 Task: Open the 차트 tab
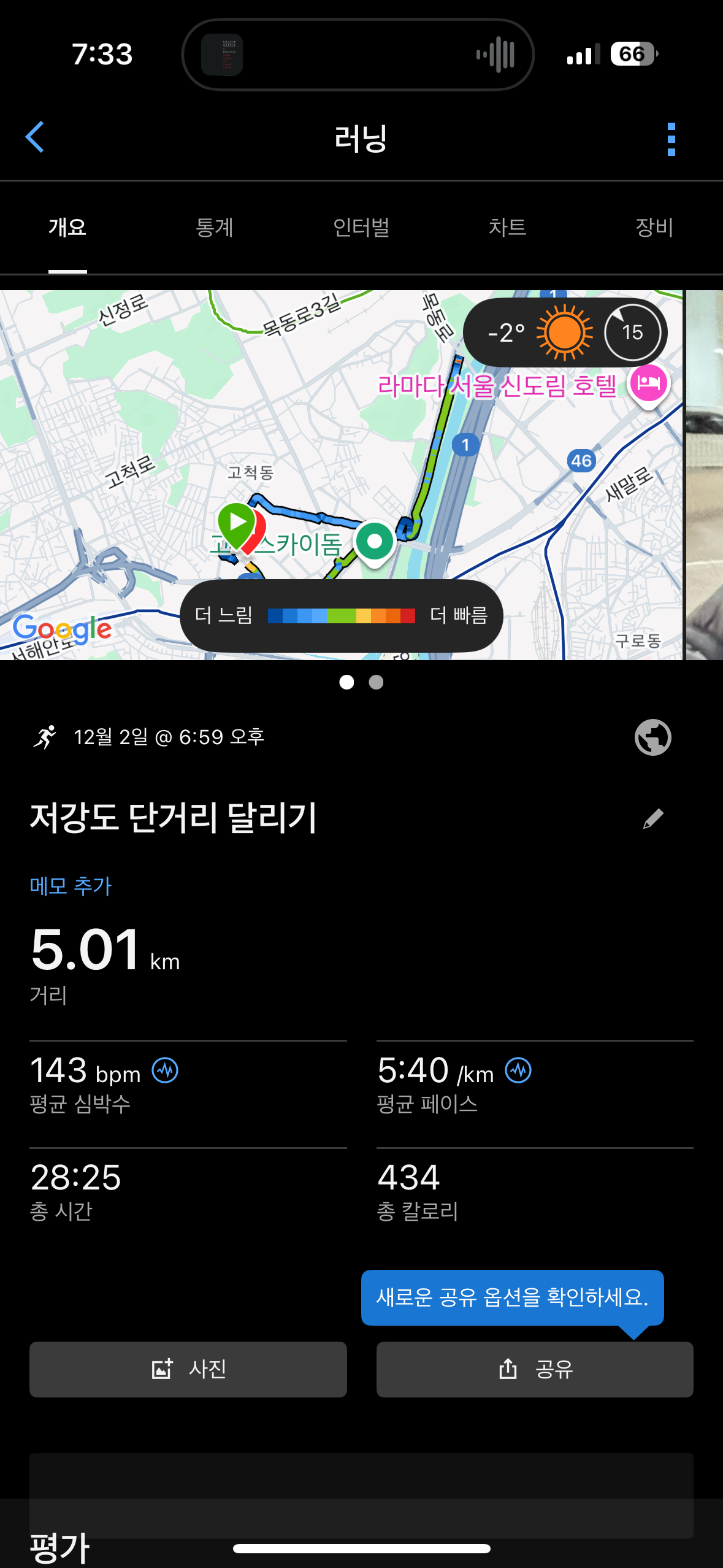[x=508, y=228]
